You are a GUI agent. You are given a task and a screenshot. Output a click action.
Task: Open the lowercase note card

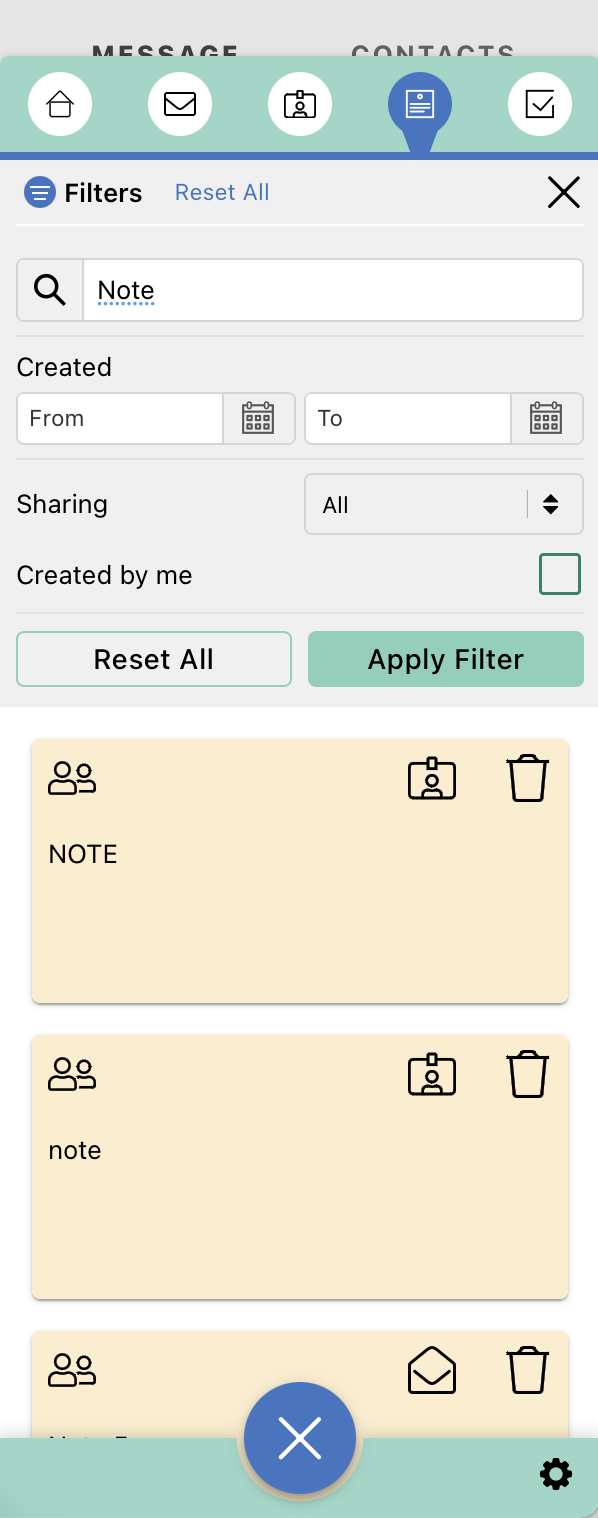tap(300, 1167)
